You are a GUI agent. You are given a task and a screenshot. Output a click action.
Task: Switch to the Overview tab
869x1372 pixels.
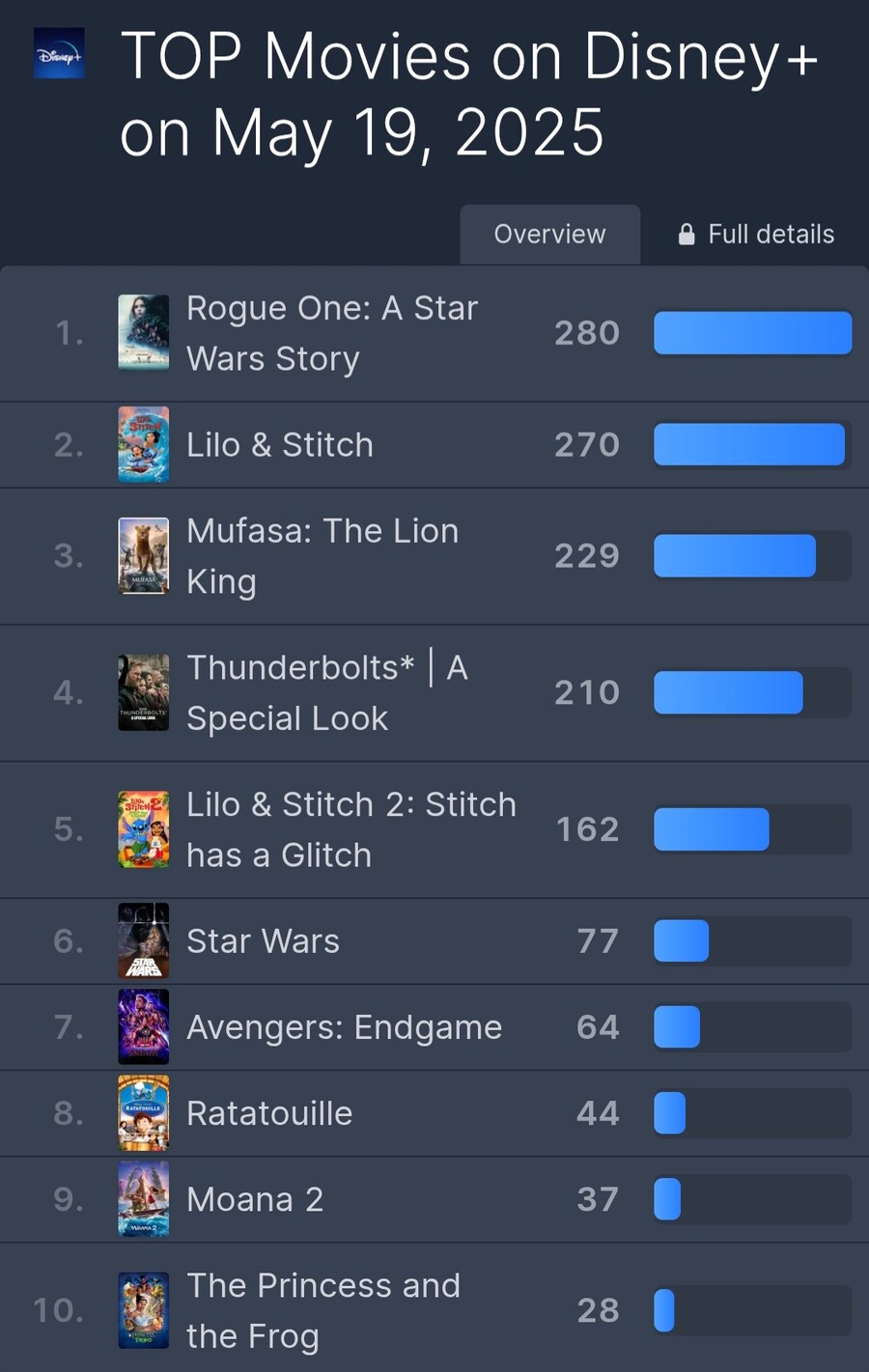point(549,235)
